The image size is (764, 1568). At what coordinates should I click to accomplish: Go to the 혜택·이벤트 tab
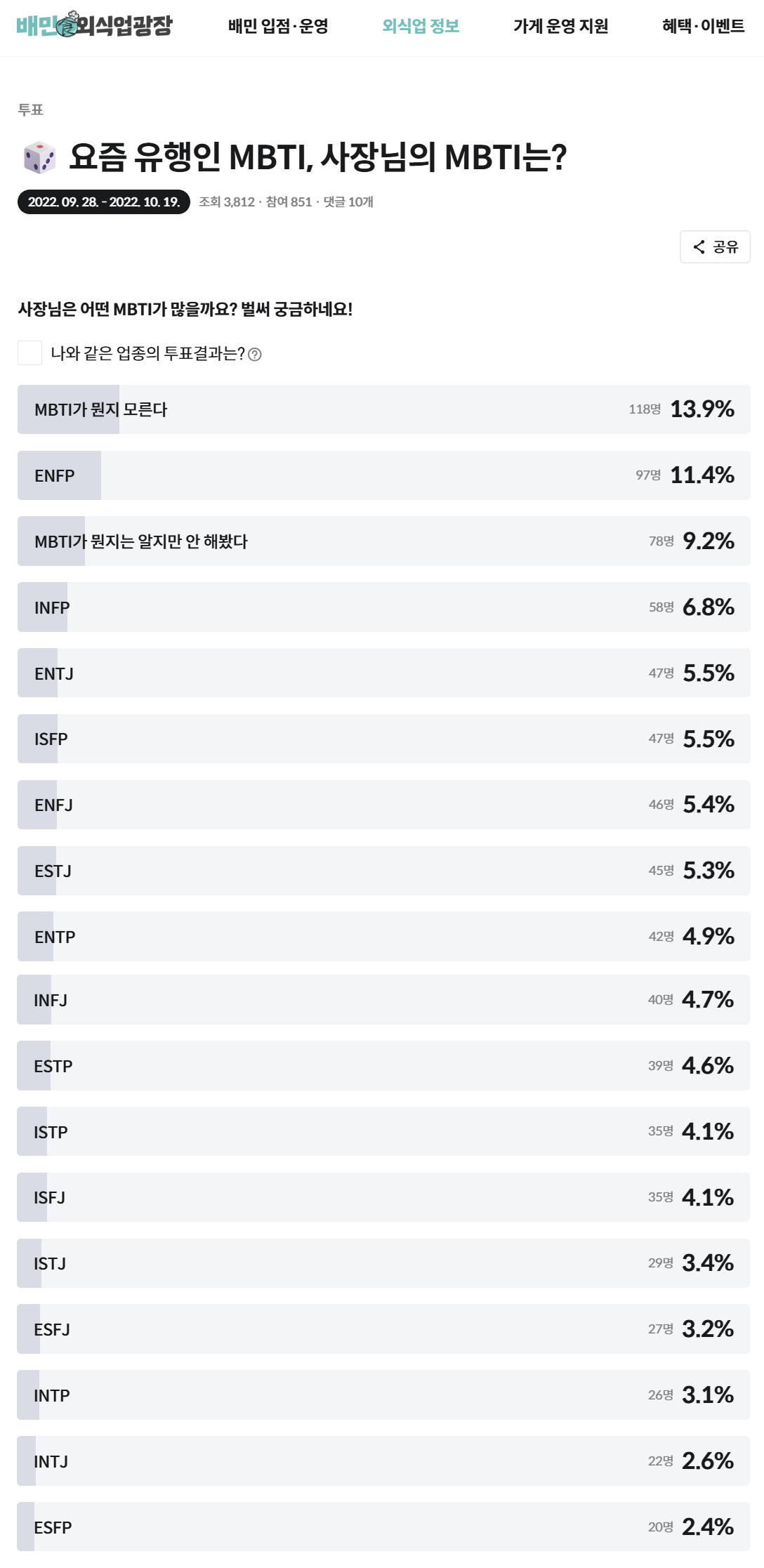coord(703,26)
